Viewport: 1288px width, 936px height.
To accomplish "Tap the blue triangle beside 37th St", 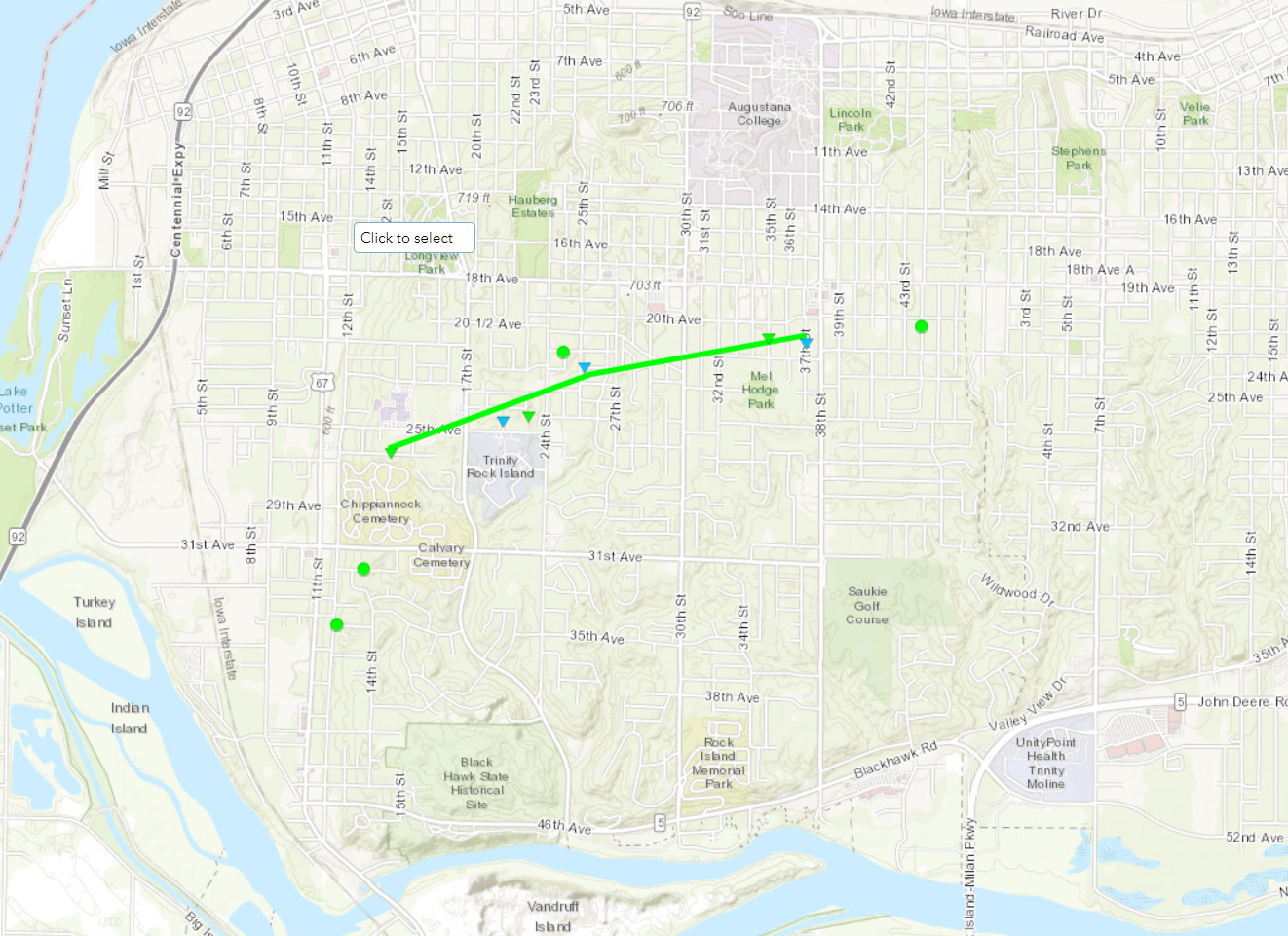I will point(806,343).
